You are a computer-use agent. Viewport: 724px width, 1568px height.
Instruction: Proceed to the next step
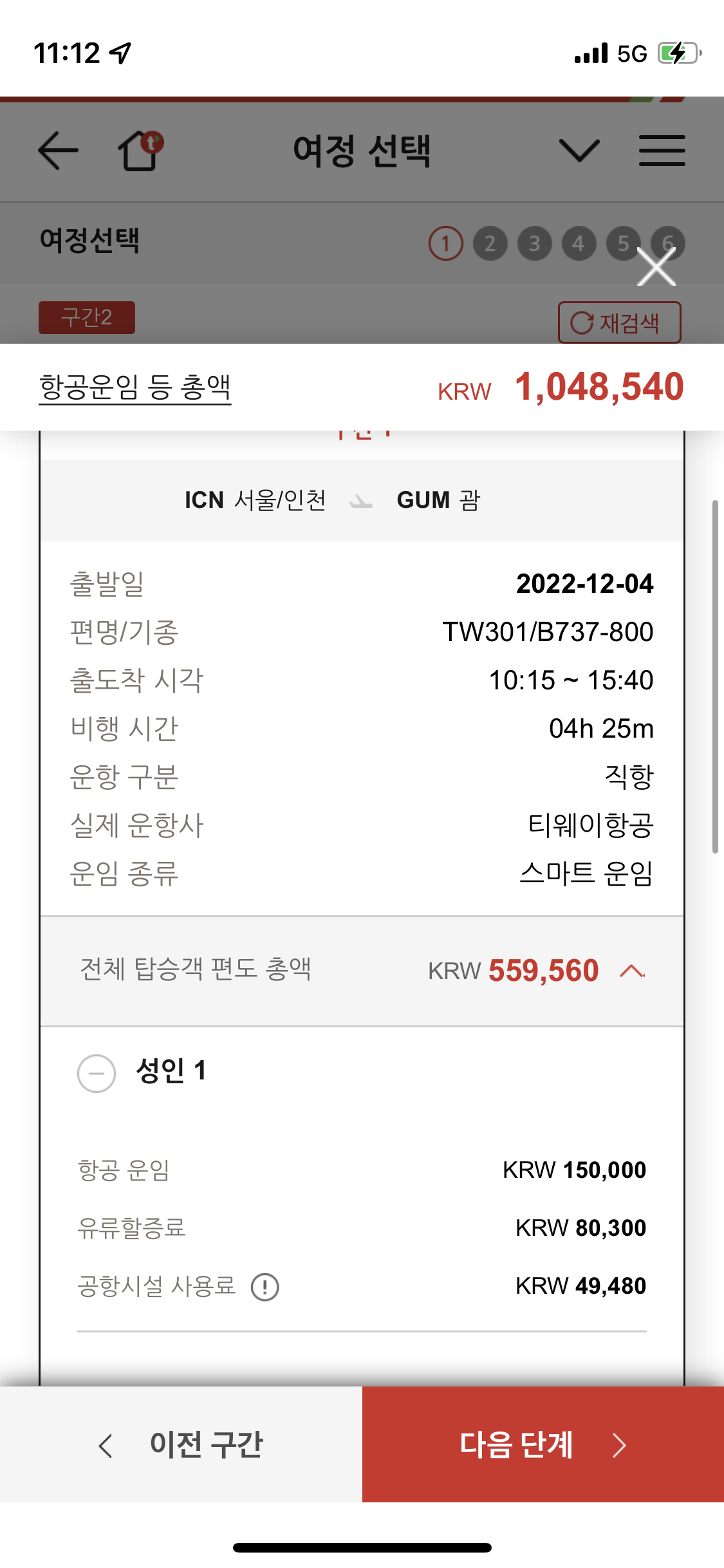pyautogui.click(x=543, y=1444)
